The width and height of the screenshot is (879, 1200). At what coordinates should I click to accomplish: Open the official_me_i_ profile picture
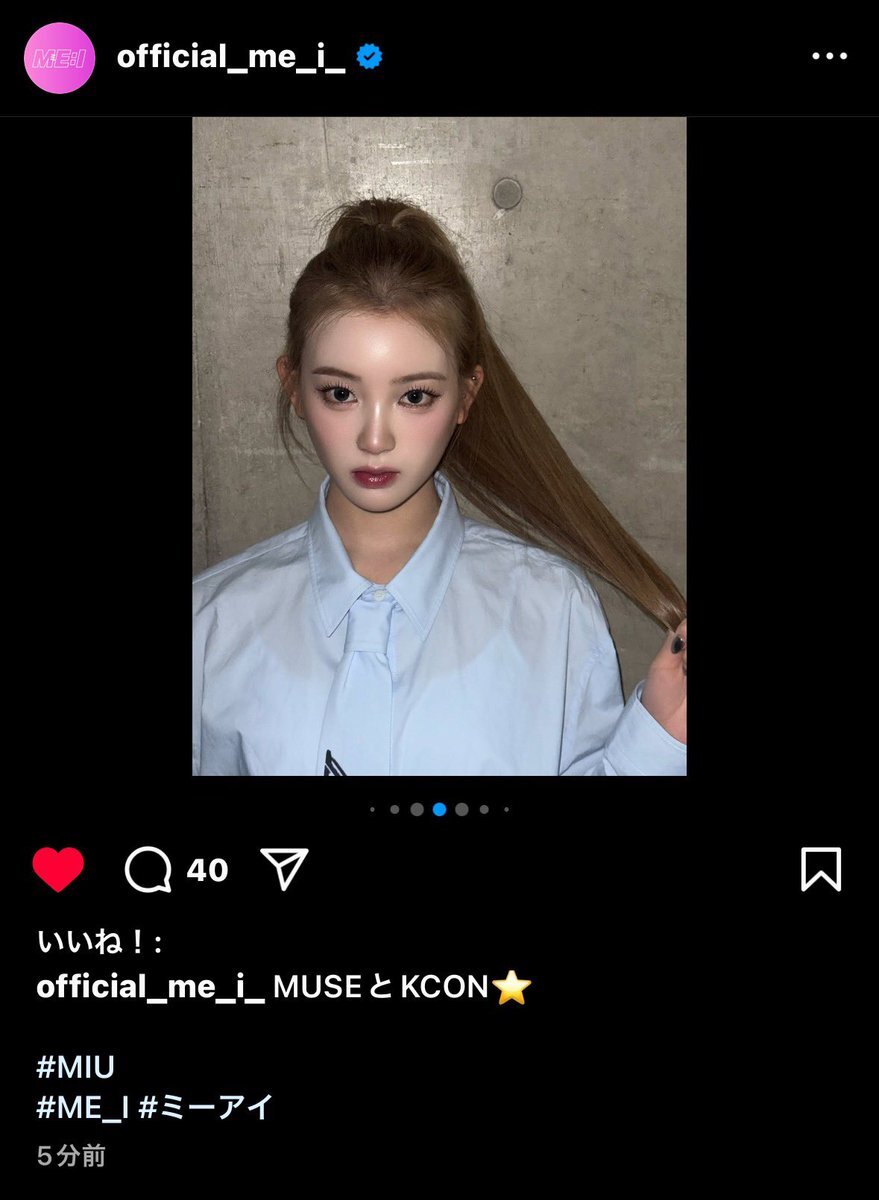pyautogui.click(x=59, y=58)
